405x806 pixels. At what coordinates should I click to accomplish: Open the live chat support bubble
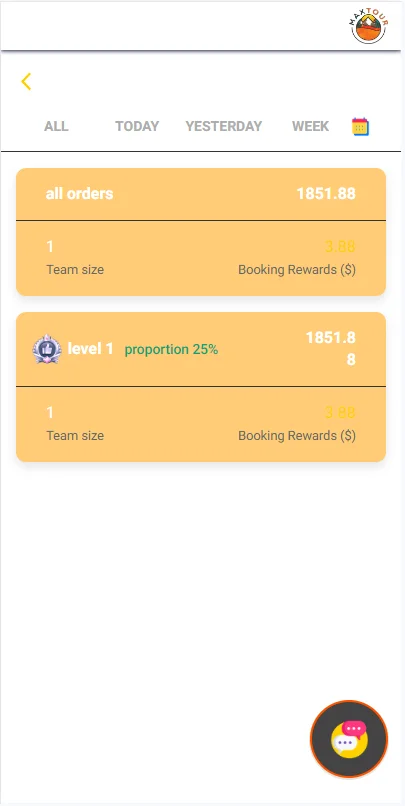point(349,739)
